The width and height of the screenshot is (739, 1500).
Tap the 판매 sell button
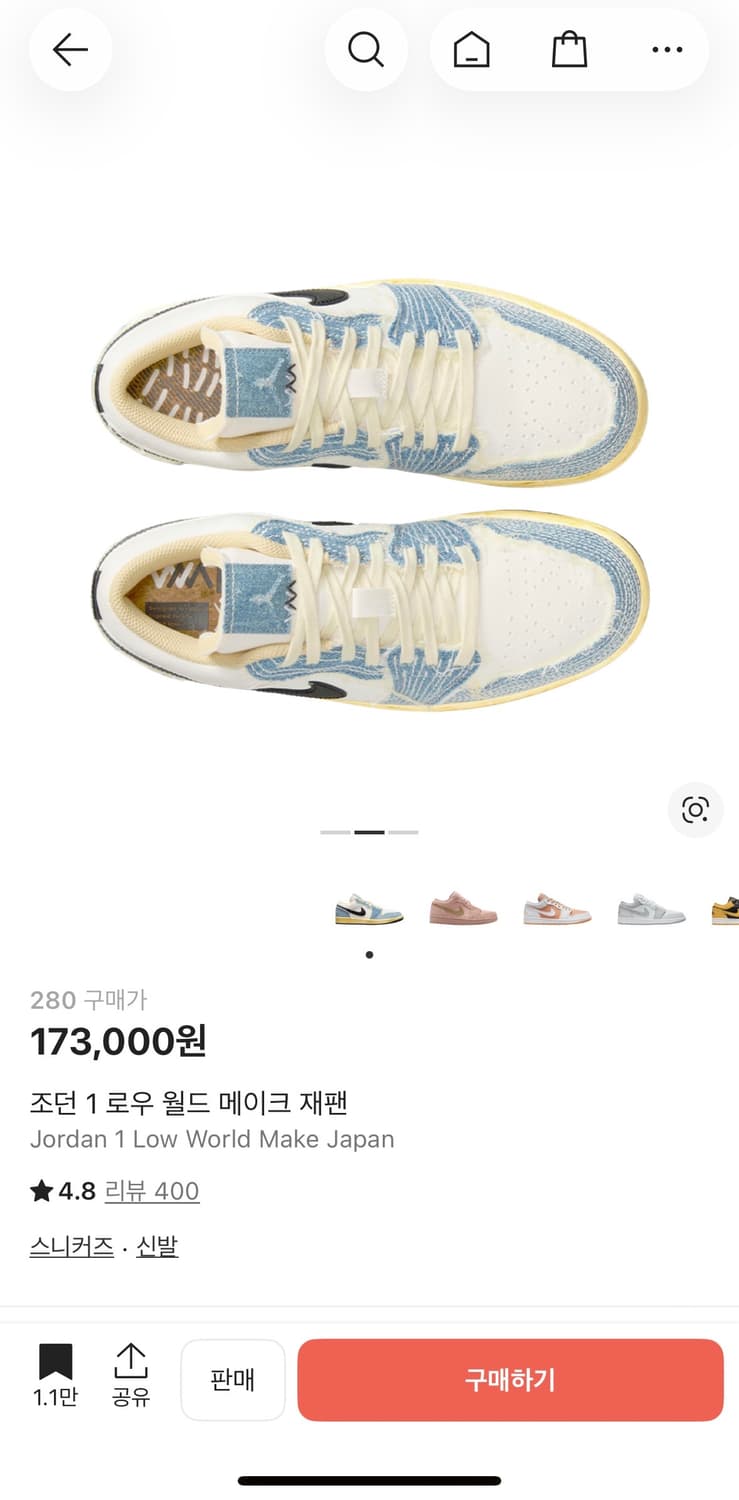click(233, 1380)
